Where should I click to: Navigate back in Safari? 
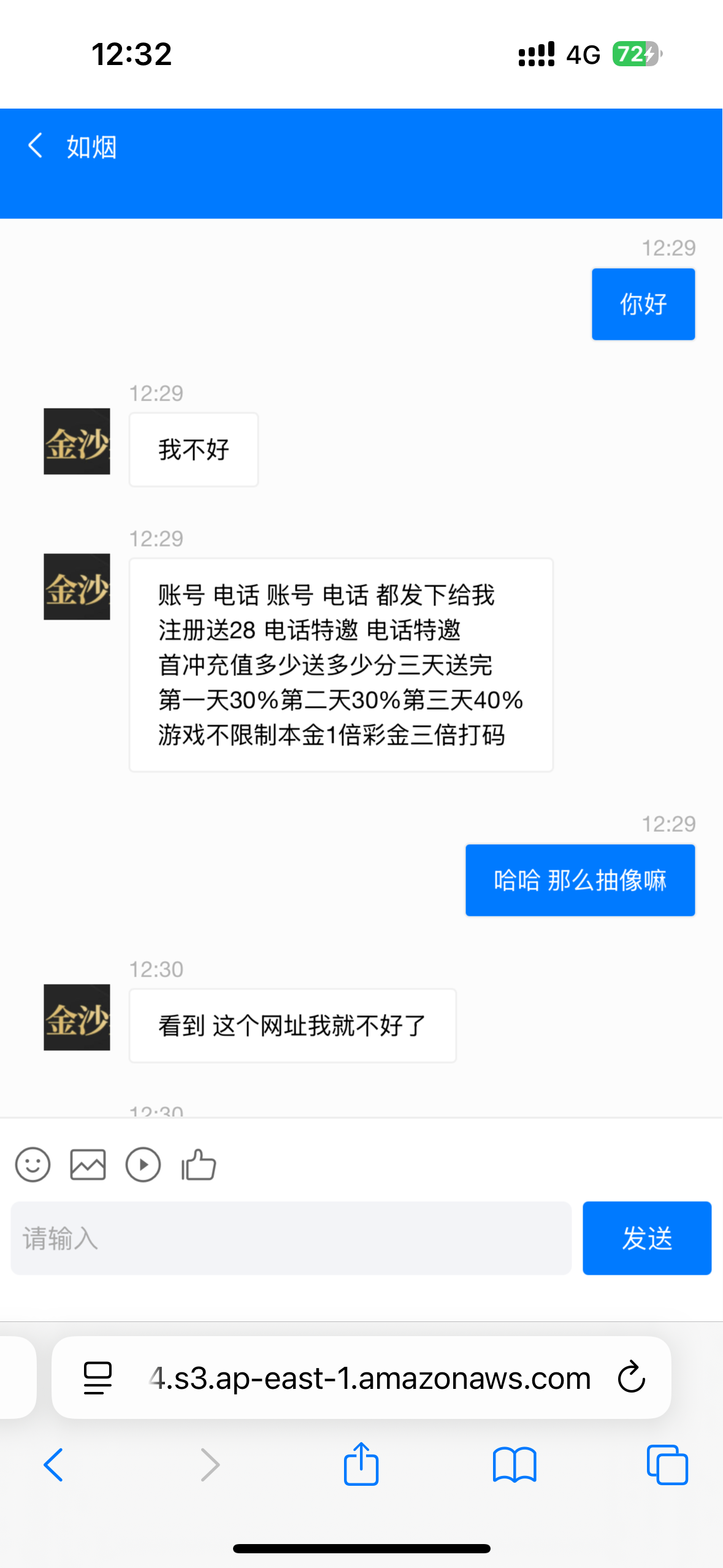53,1465
